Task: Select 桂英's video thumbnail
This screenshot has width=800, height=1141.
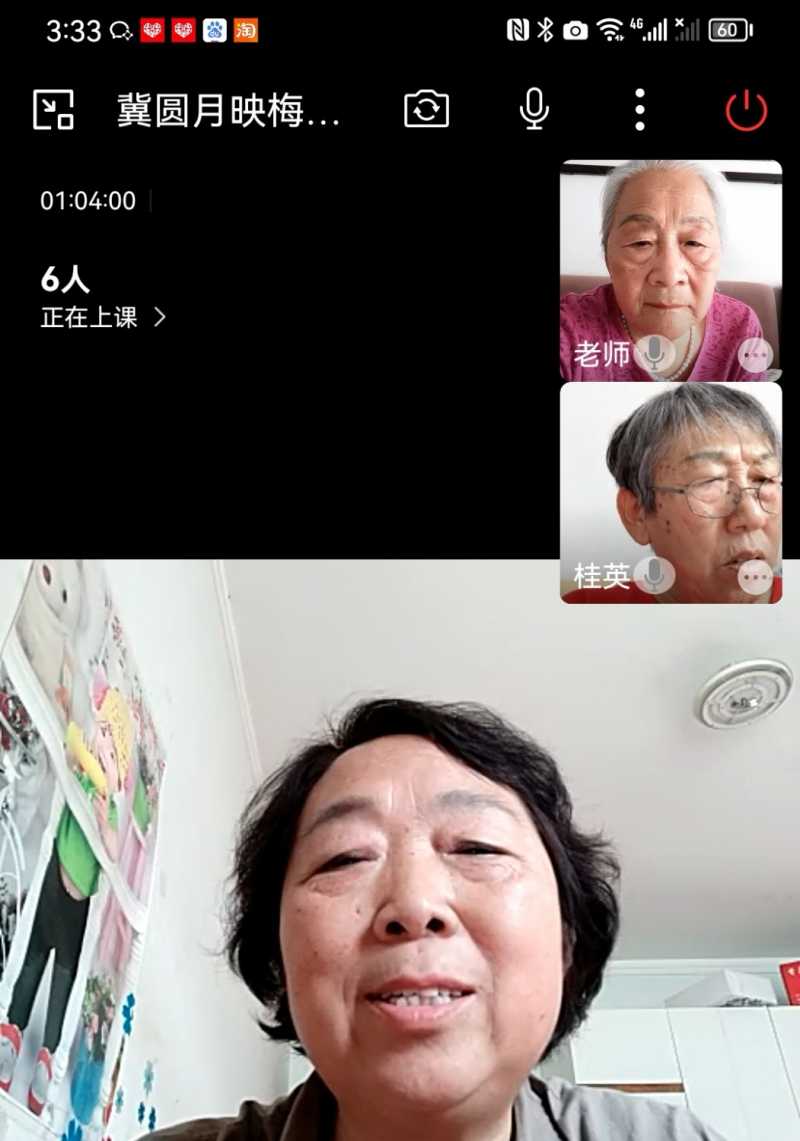Action: (x=670, y=480)
